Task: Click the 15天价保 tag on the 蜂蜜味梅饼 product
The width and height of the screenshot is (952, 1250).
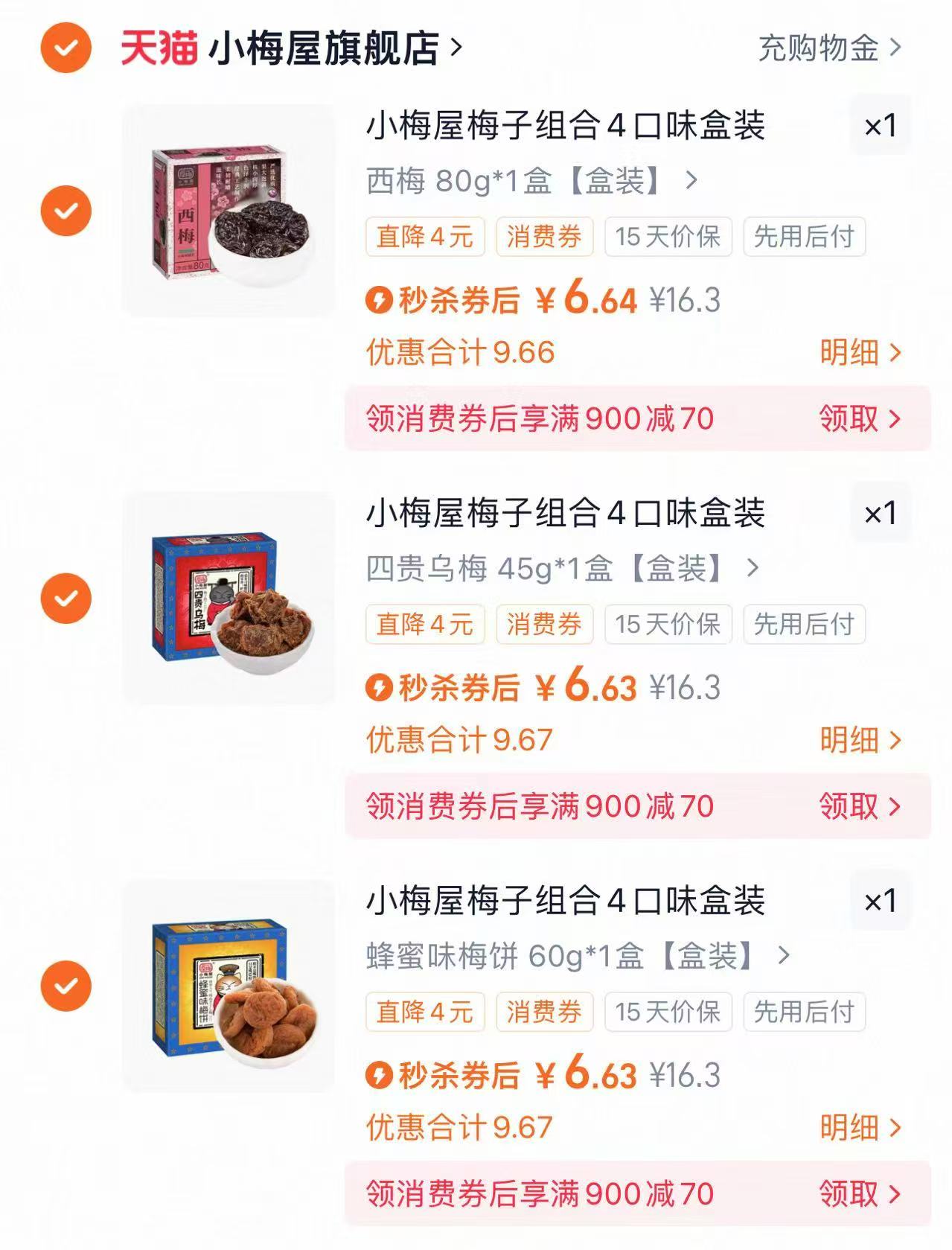Action: click(x=667, y=1012)
